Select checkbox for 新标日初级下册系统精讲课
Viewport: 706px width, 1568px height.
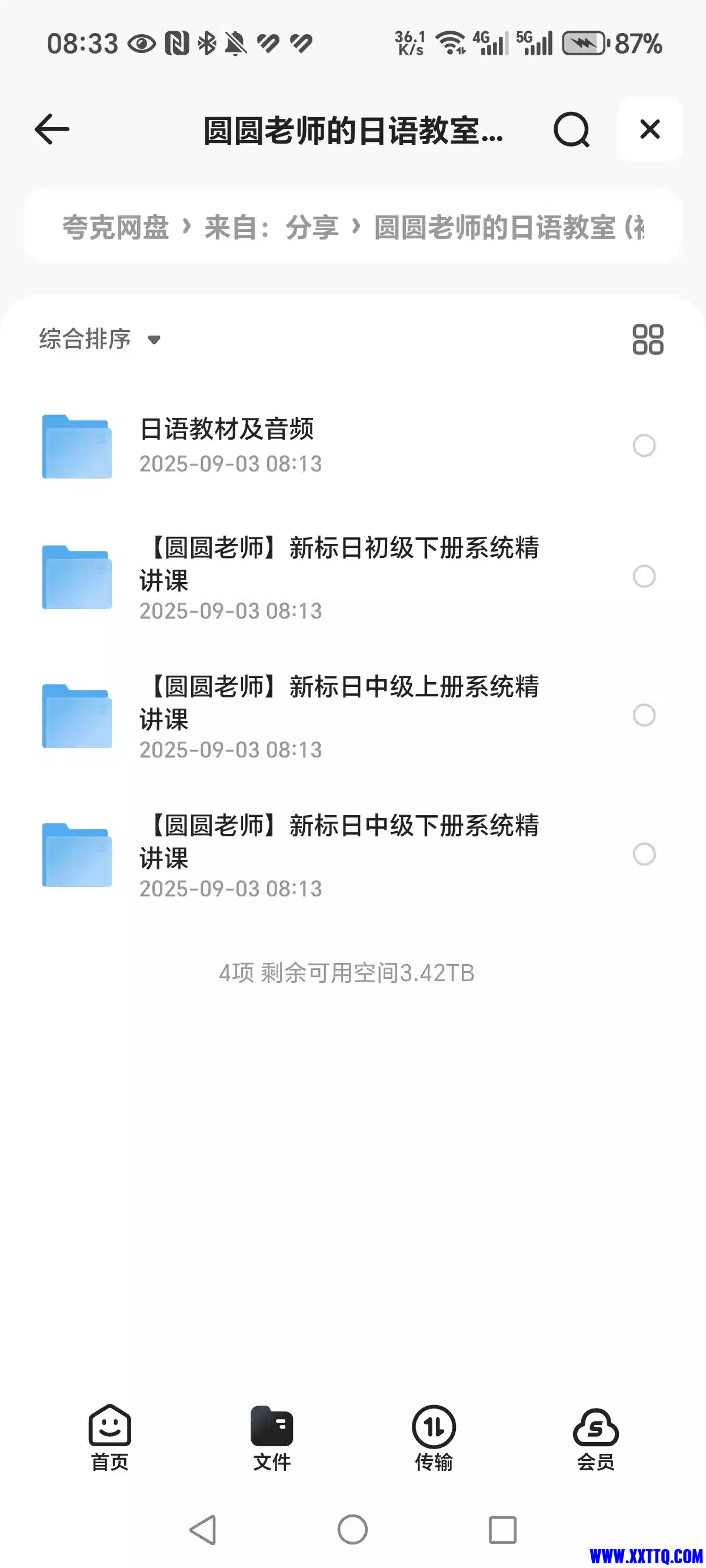645,576
